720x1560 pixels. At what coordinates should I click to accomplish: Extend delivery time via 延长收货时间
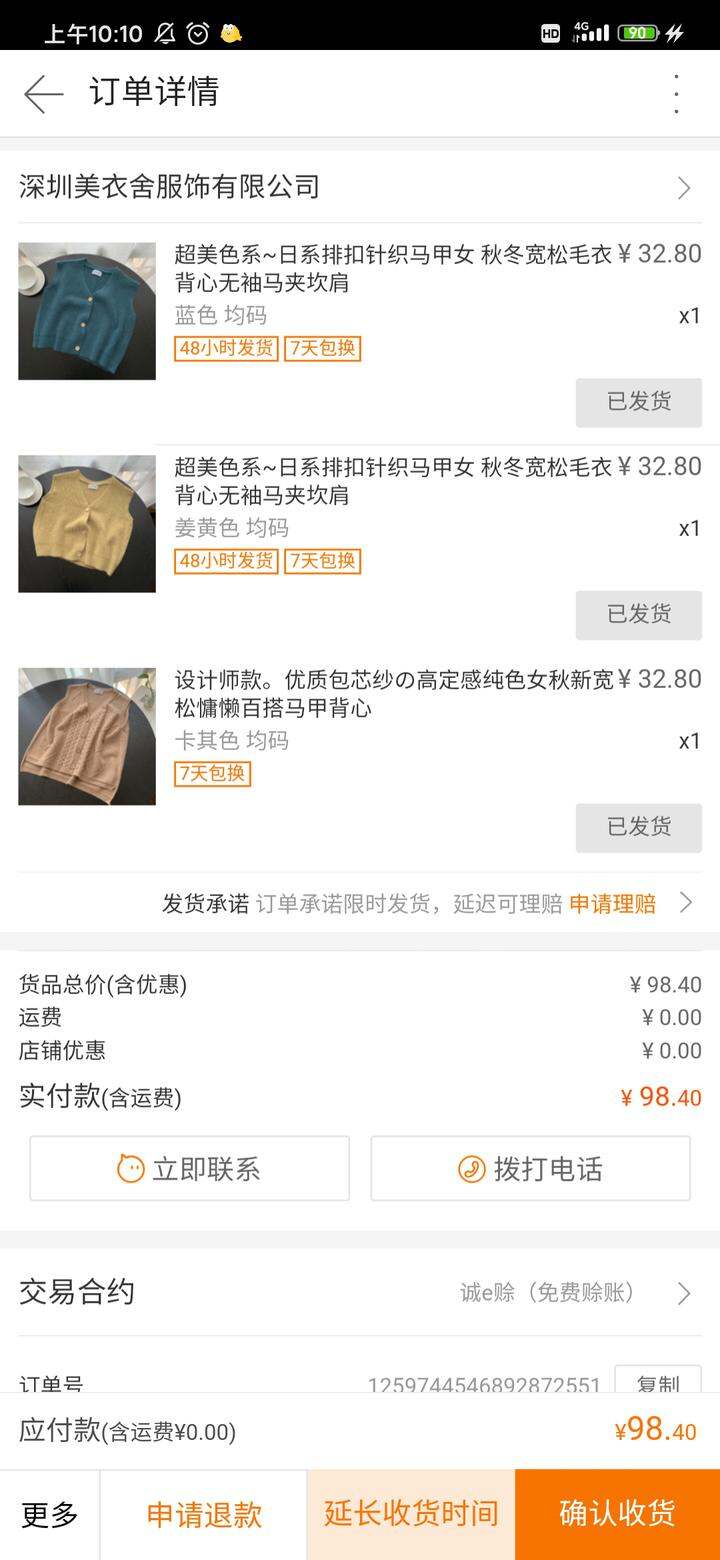click(x=411, y=1515)
